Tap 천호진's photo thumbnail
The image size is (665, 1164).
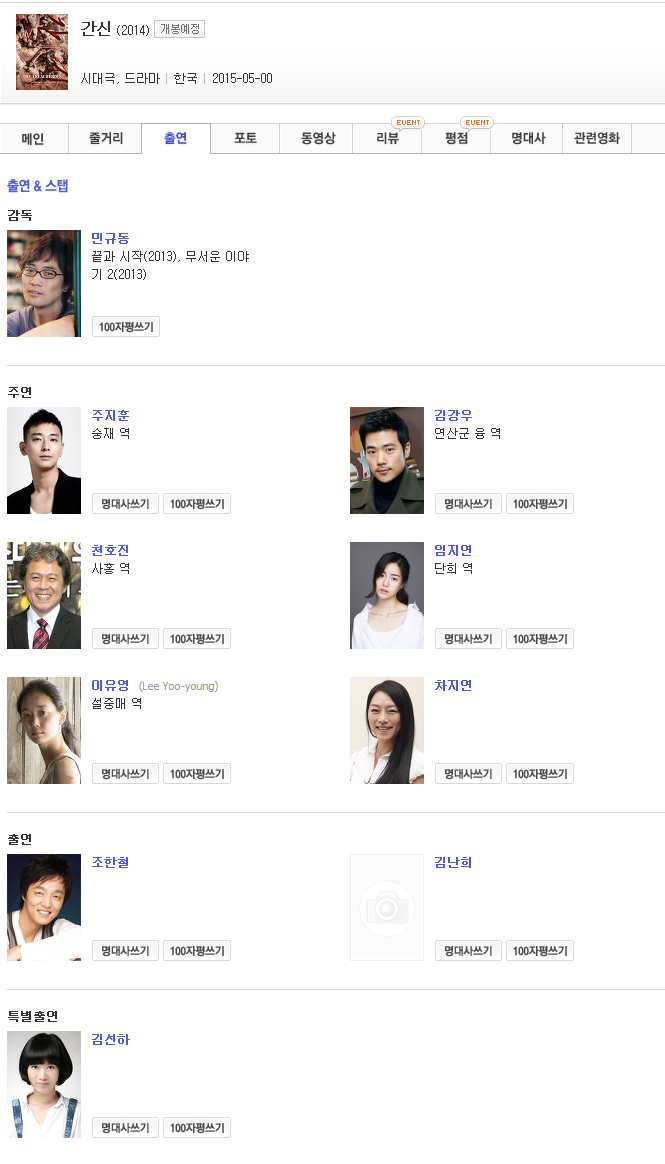44,595
